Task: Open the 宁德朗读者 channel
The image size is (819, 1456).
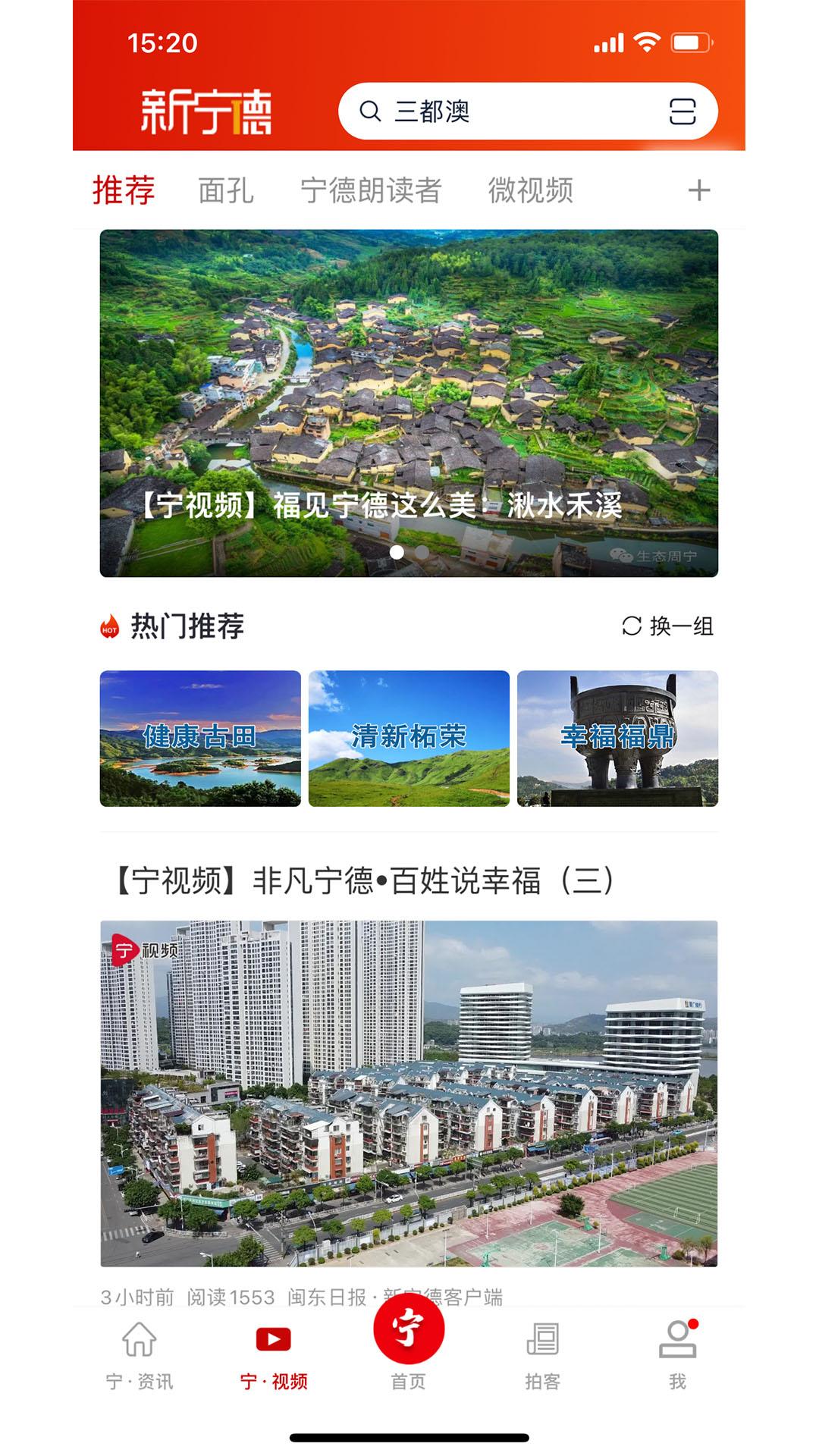Action: click(x=373, y=190)
